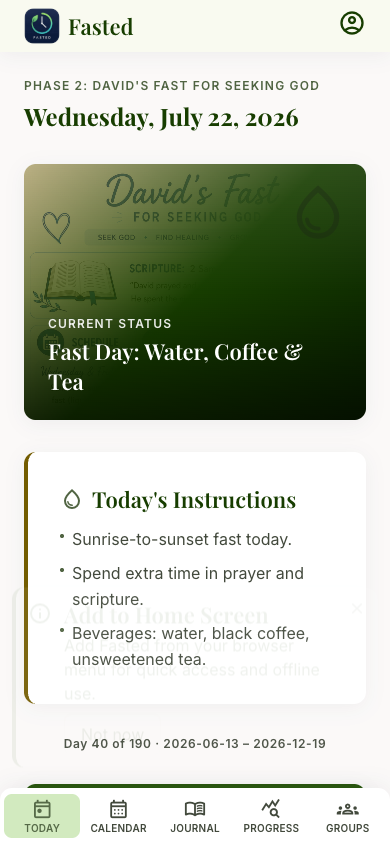Switch to the Groups tab
Screen dimensions: 390x844
point(348,815)
